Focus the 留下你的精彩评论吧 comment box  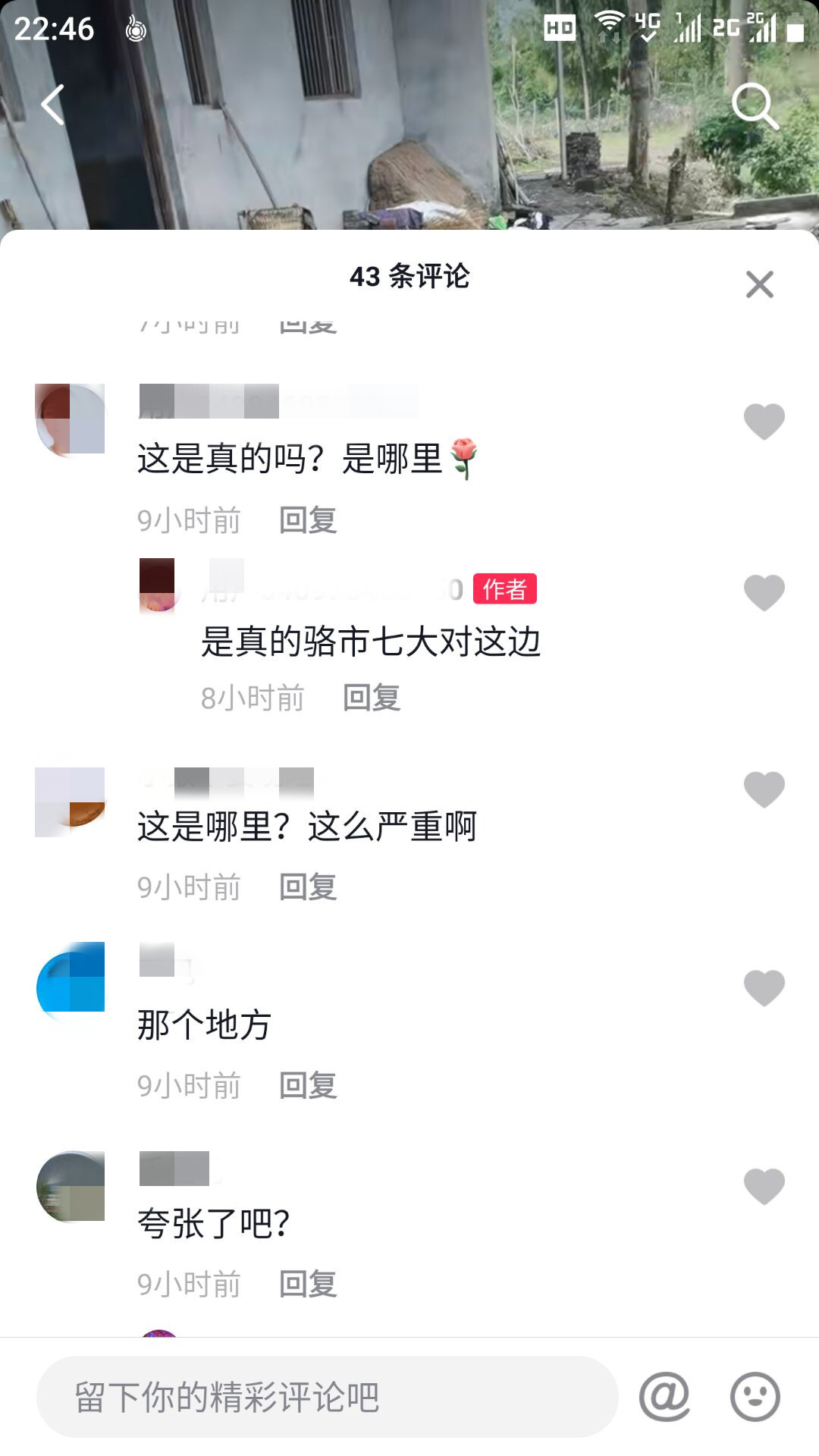tap(326, 1397)
